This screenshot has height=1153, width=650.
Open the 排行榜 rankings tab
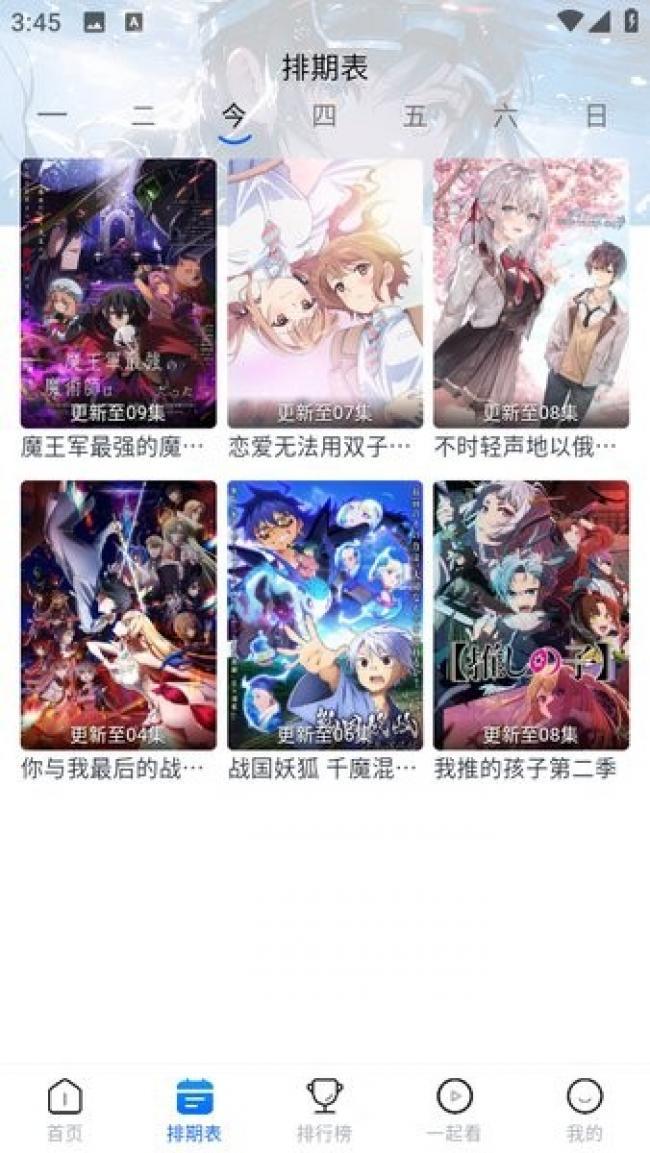[324, 1110]
